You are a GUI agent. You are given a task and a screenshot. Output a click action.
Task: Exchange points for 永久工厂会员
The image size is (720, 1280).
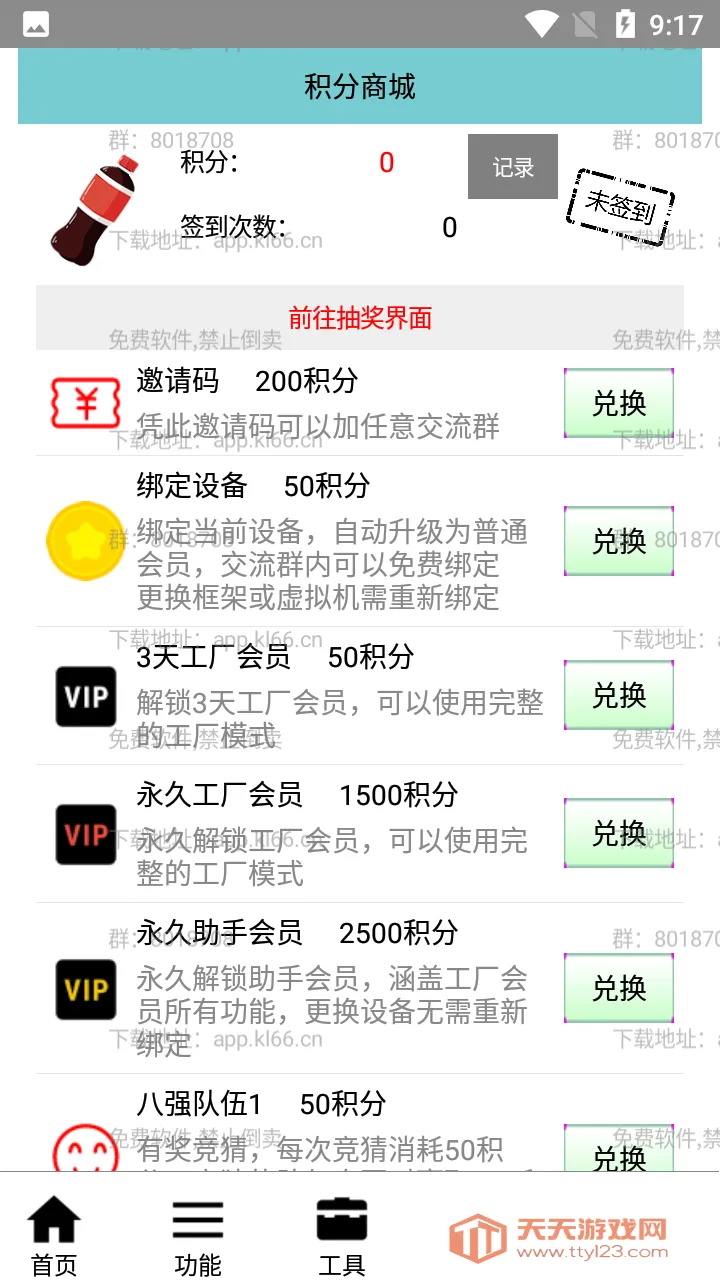[618, 833]
